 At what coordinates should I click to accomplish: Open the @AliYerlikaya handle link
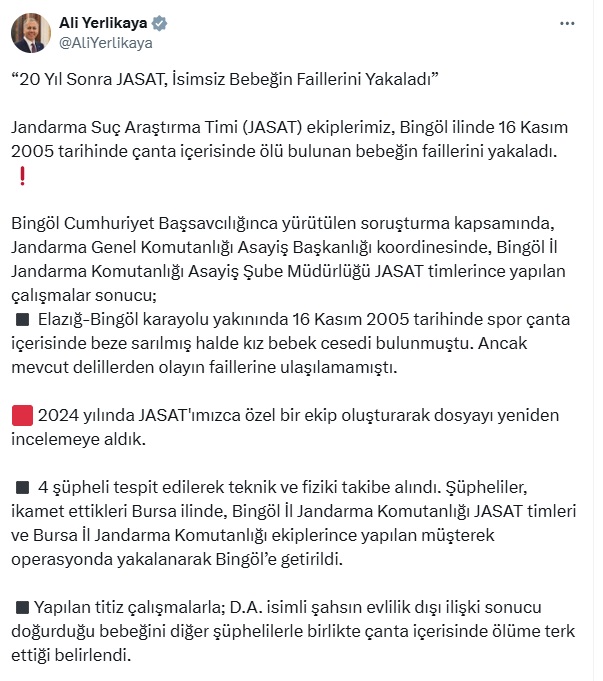coord(106,43)
